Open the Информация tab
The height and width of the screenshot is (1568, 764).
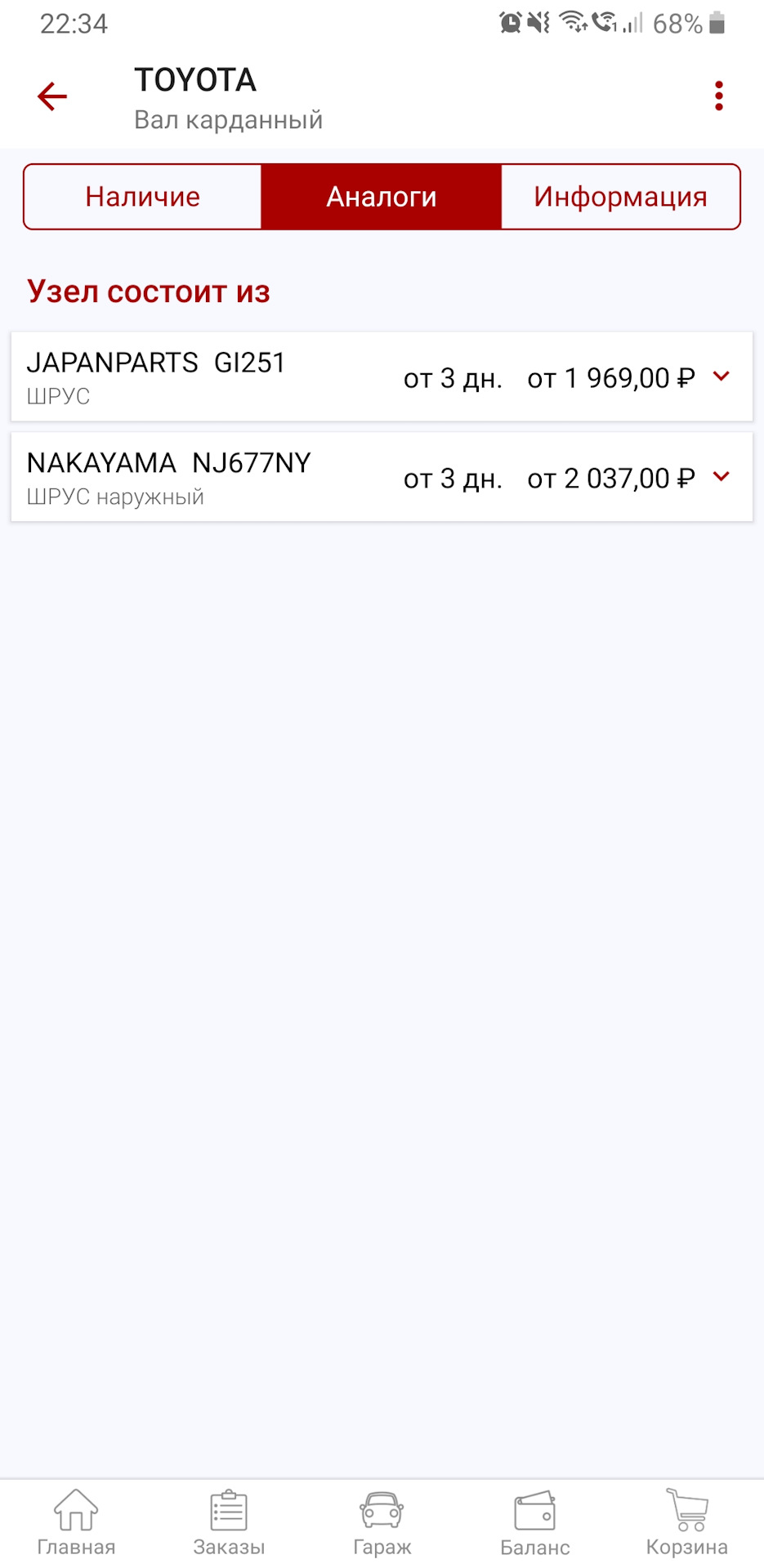[x=620, y=197]
